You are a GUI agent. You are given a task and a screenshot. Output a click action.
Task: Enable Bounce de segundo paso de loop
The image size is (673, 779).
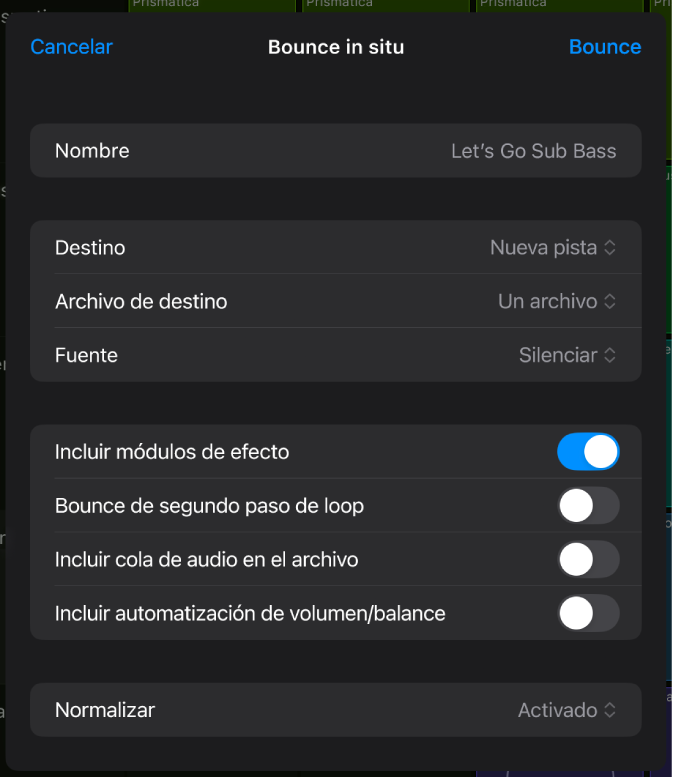[588, 506]
